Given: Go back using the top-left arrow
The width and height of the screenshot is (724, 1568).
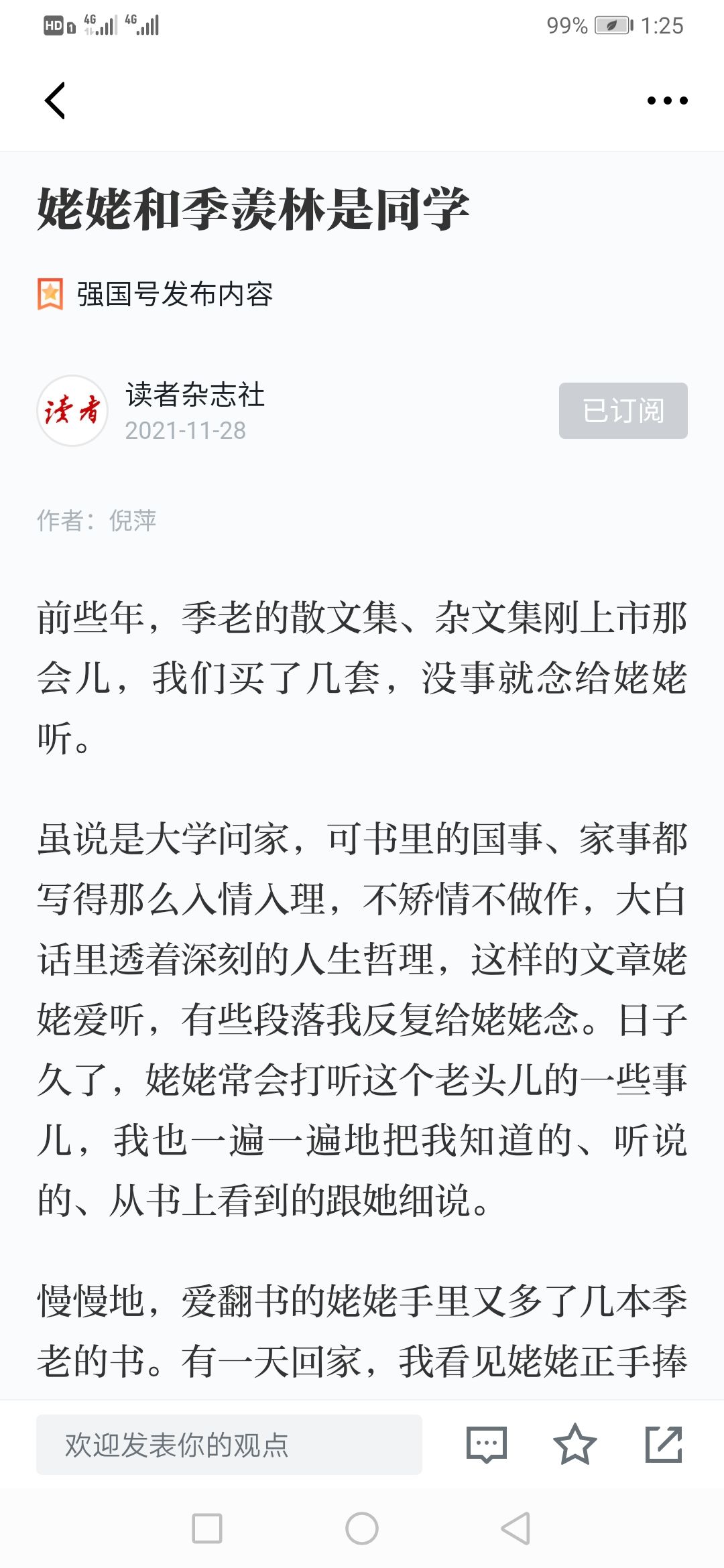Looking at the screenshot, I should [x=55, y=101].
